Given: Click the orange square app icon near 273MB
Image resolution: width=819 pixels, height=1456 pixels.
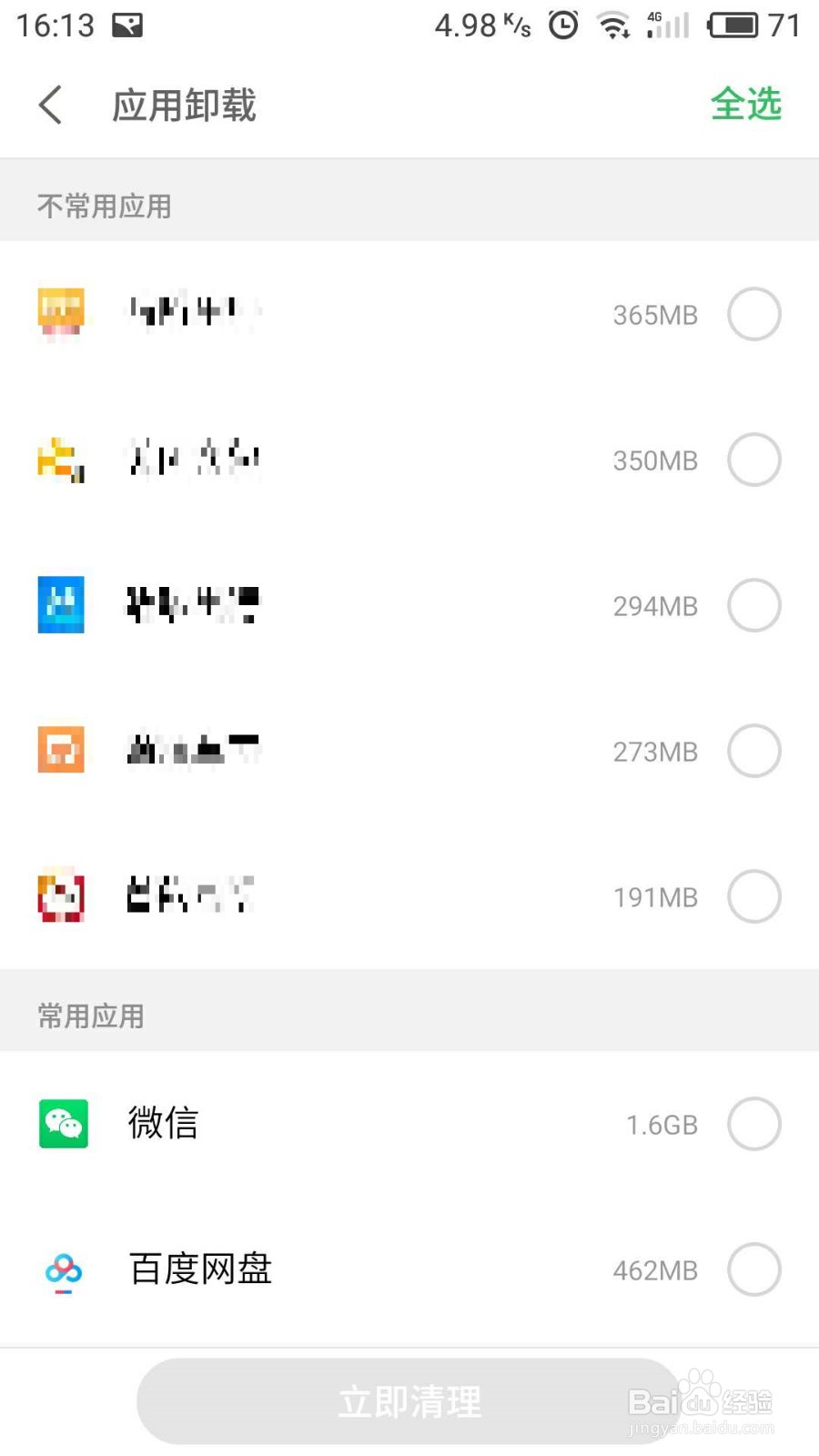Looking at the screenshot, I should (60, 750).
